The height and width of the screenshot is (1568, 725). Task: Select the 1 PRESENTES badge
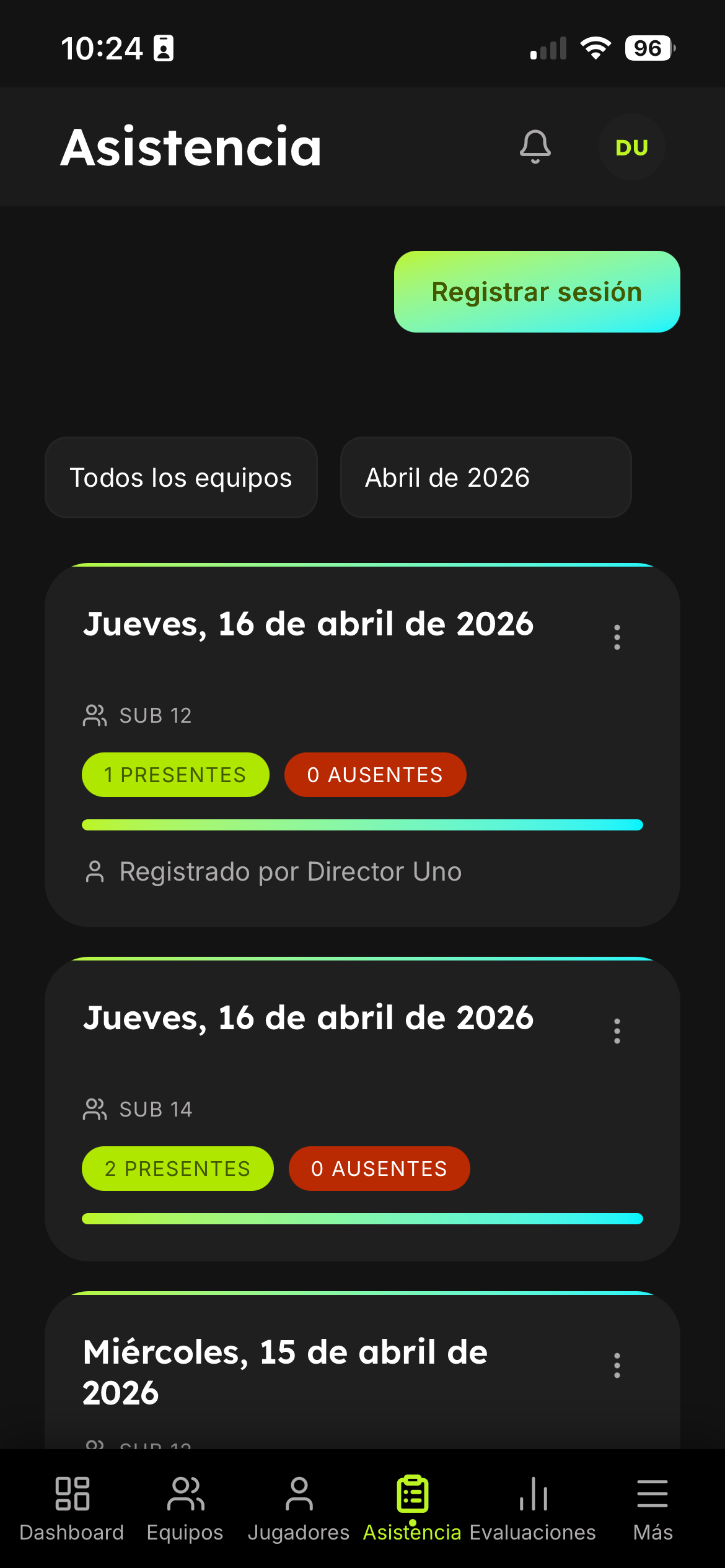[175, 774]
